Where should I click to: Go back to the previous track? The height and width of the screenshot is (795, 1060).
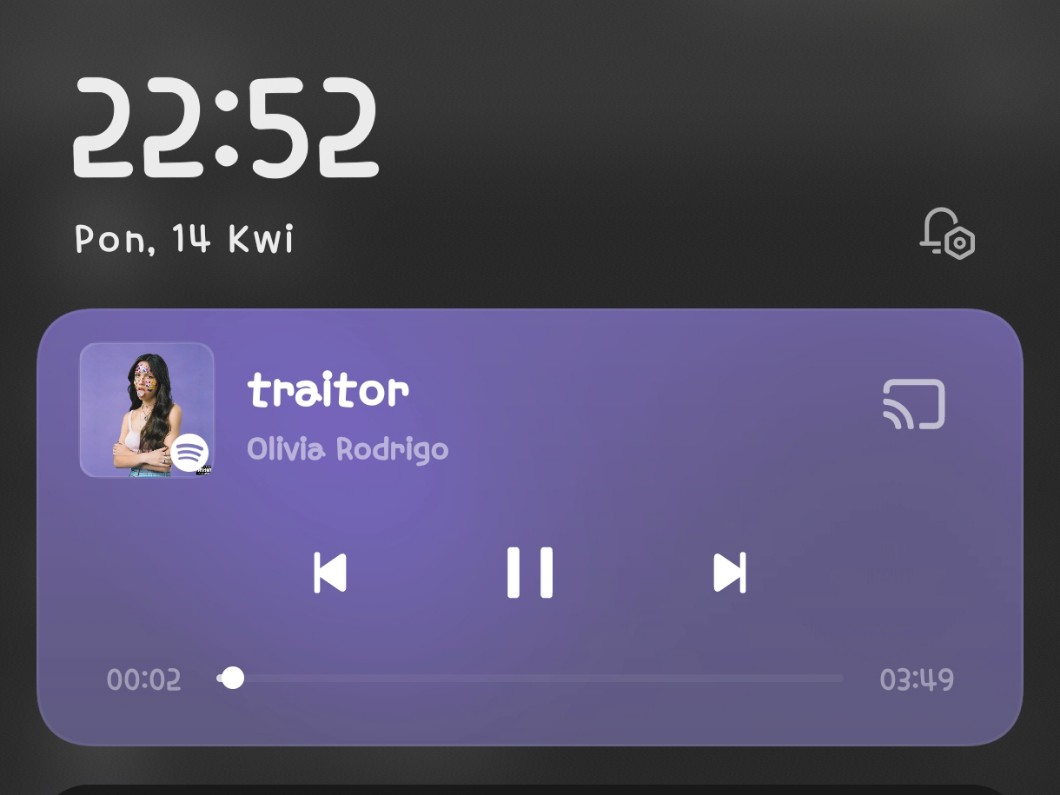(x=330, y=573)
